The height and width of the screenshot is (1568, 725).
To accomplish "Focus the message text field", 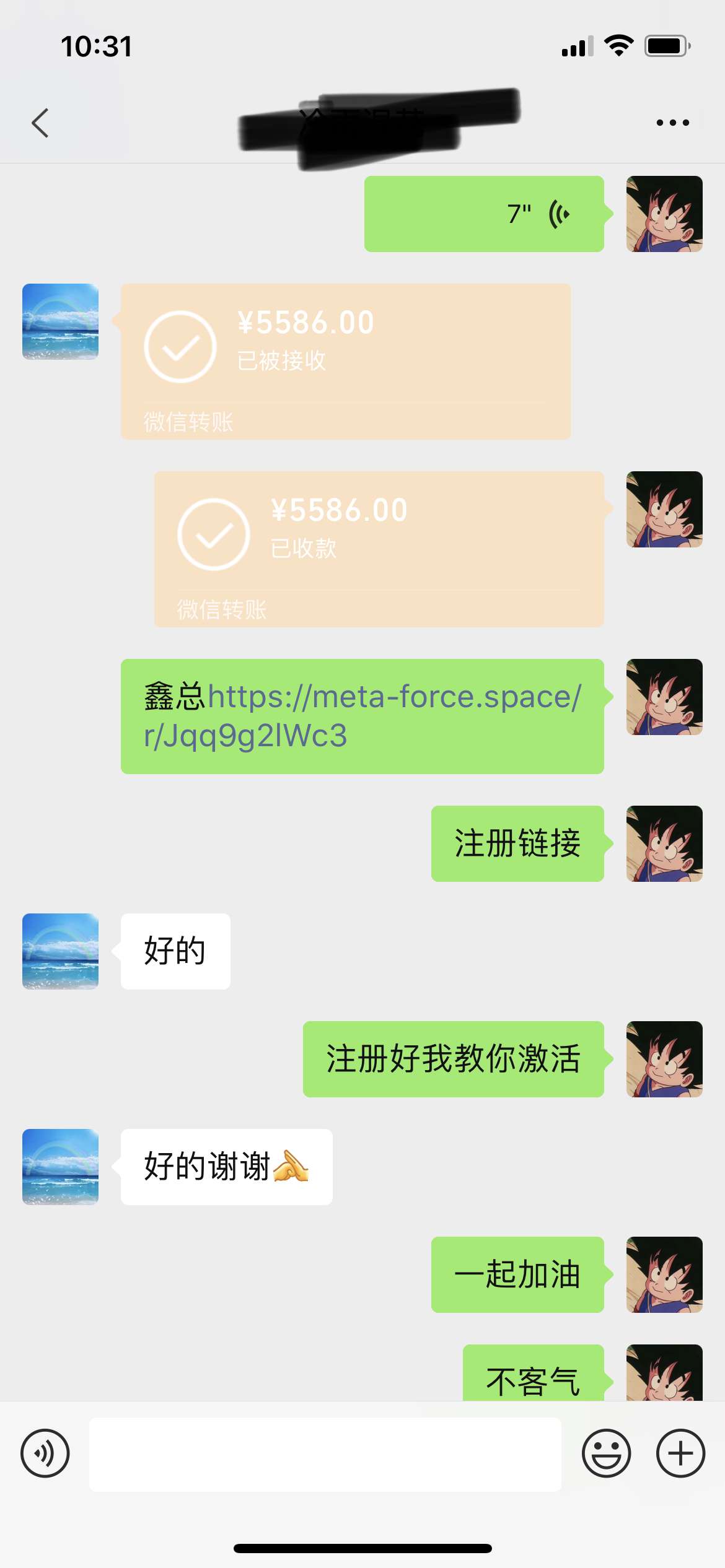I will (325, 1454).
